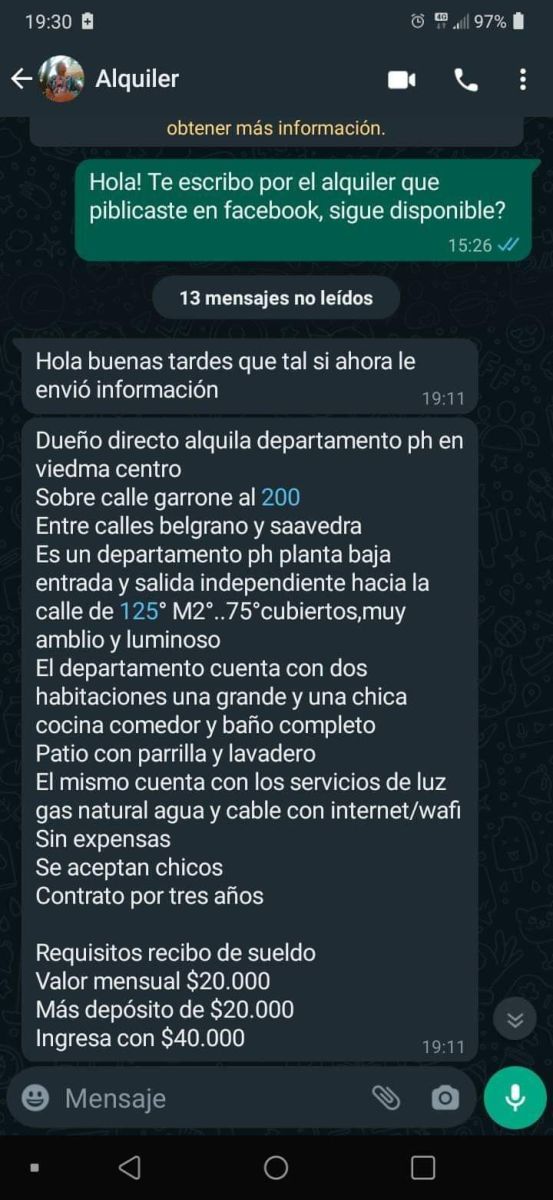
Task: Jump to latest messages with down arrow
Action: click(x=515, y=1019)
